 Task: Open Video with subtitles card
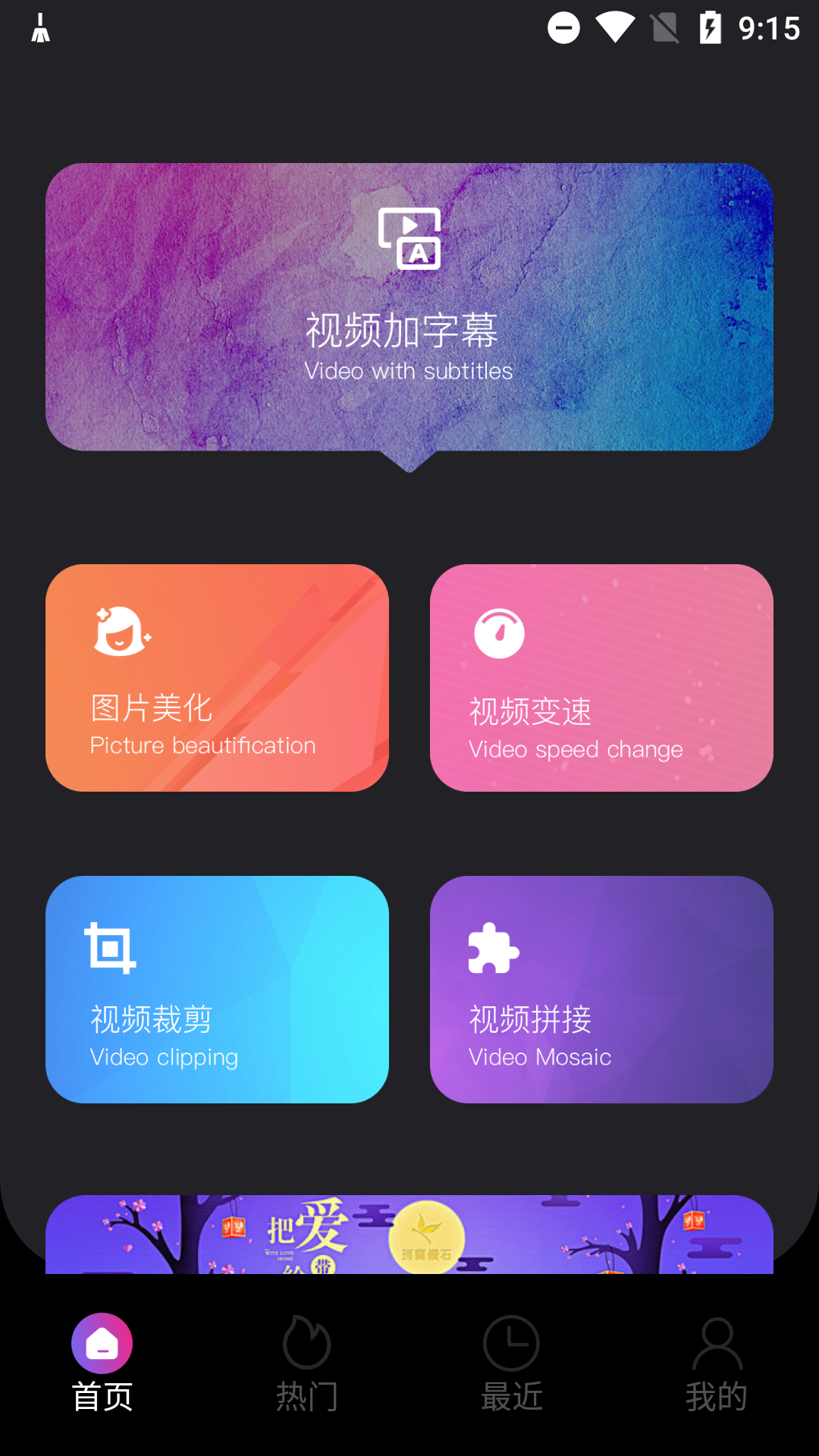pyautogui.click(x=409, y=307)
